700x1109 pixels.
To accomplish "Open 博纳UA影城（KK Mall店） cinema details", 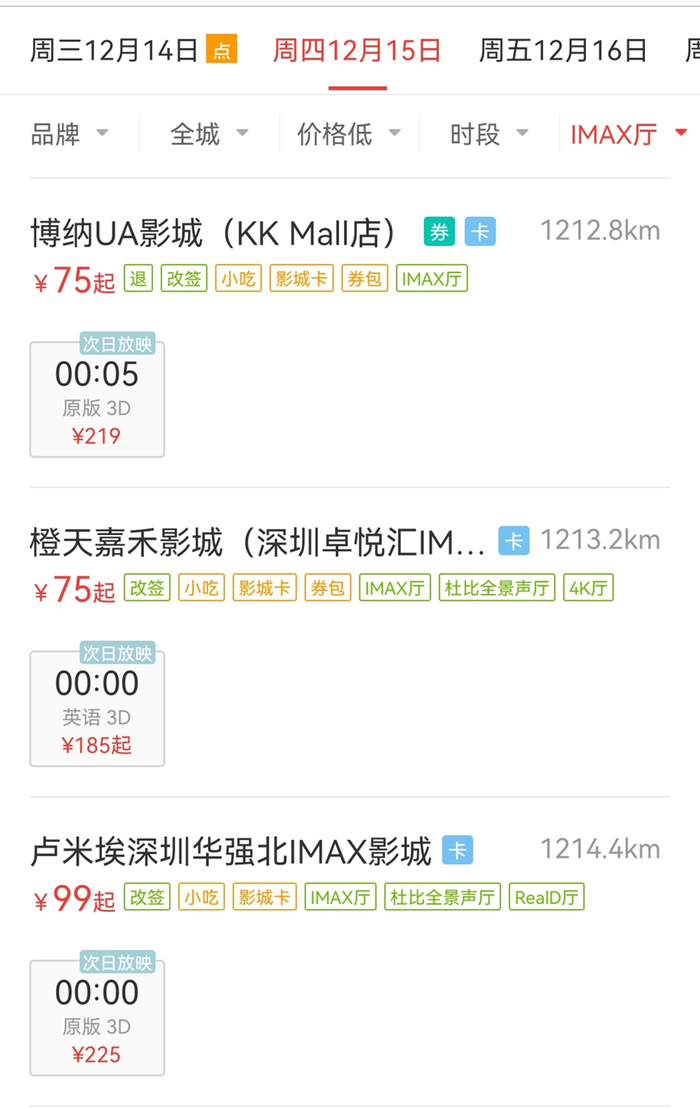I will click(x=214, y=233).
